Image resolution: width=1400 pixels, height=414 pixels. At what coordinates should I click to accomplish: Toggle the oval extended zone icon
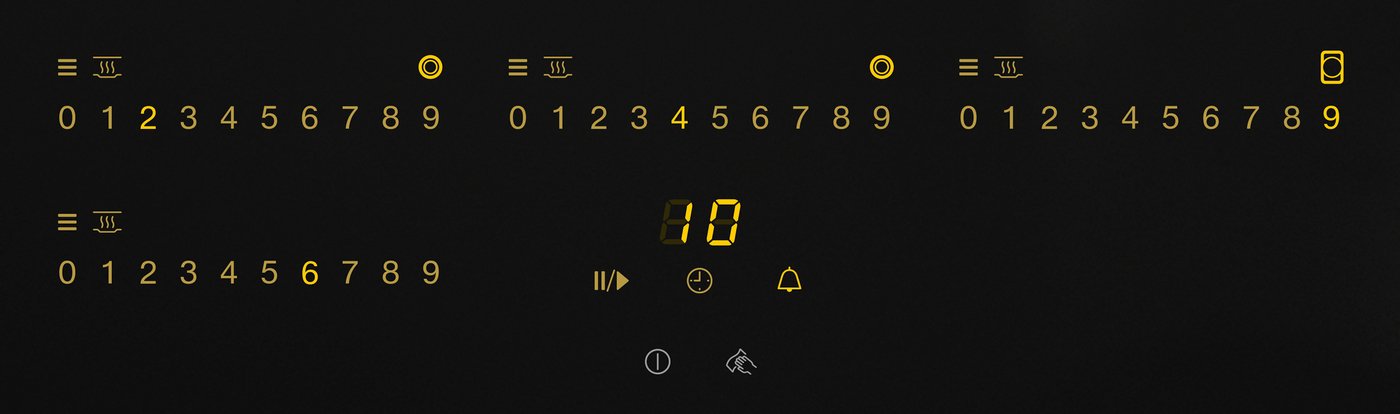click(1331, 68)
